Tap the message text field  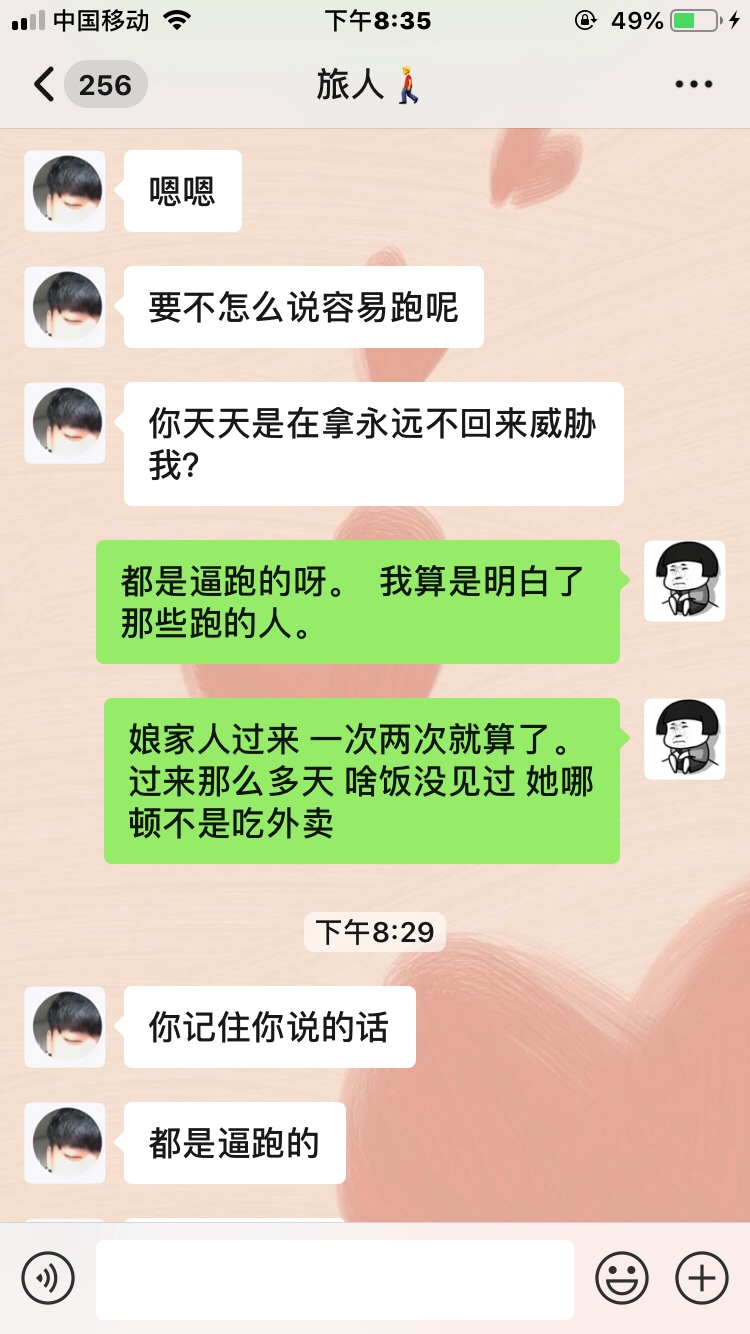334,1278
